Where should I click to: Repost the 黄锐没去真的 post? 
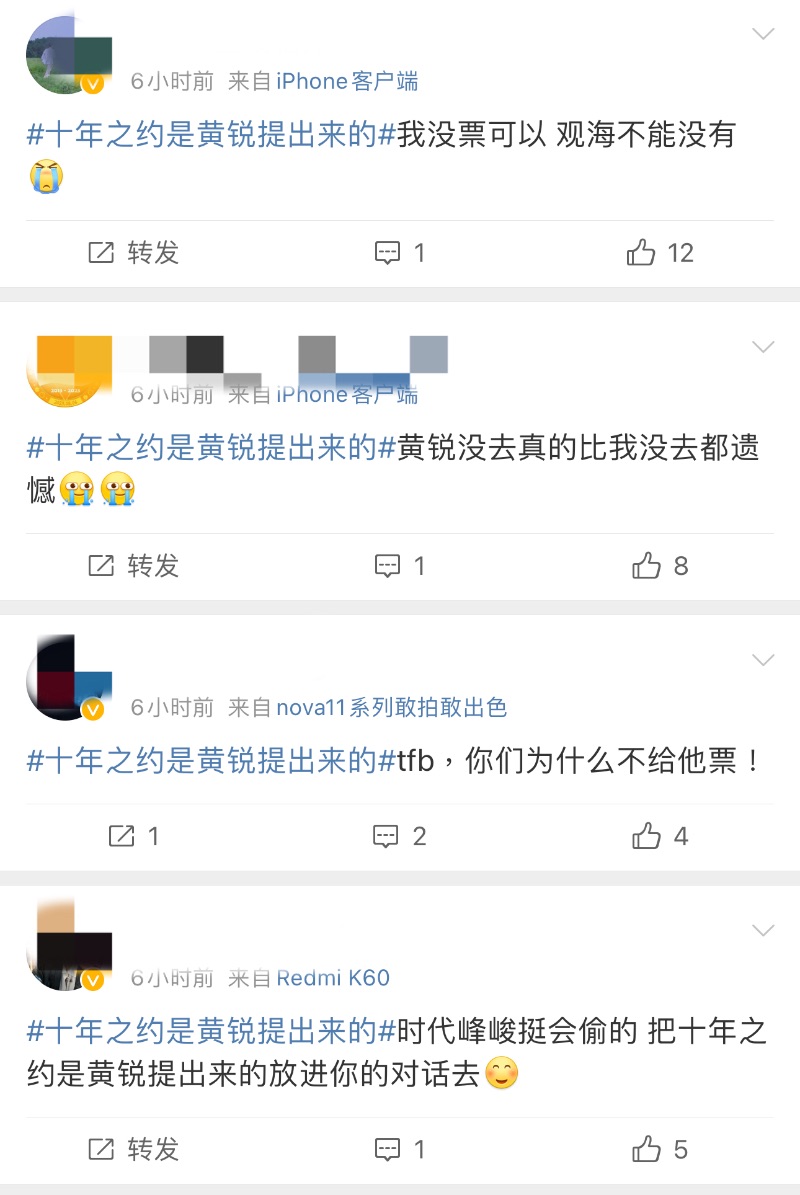tap(133, 566)
